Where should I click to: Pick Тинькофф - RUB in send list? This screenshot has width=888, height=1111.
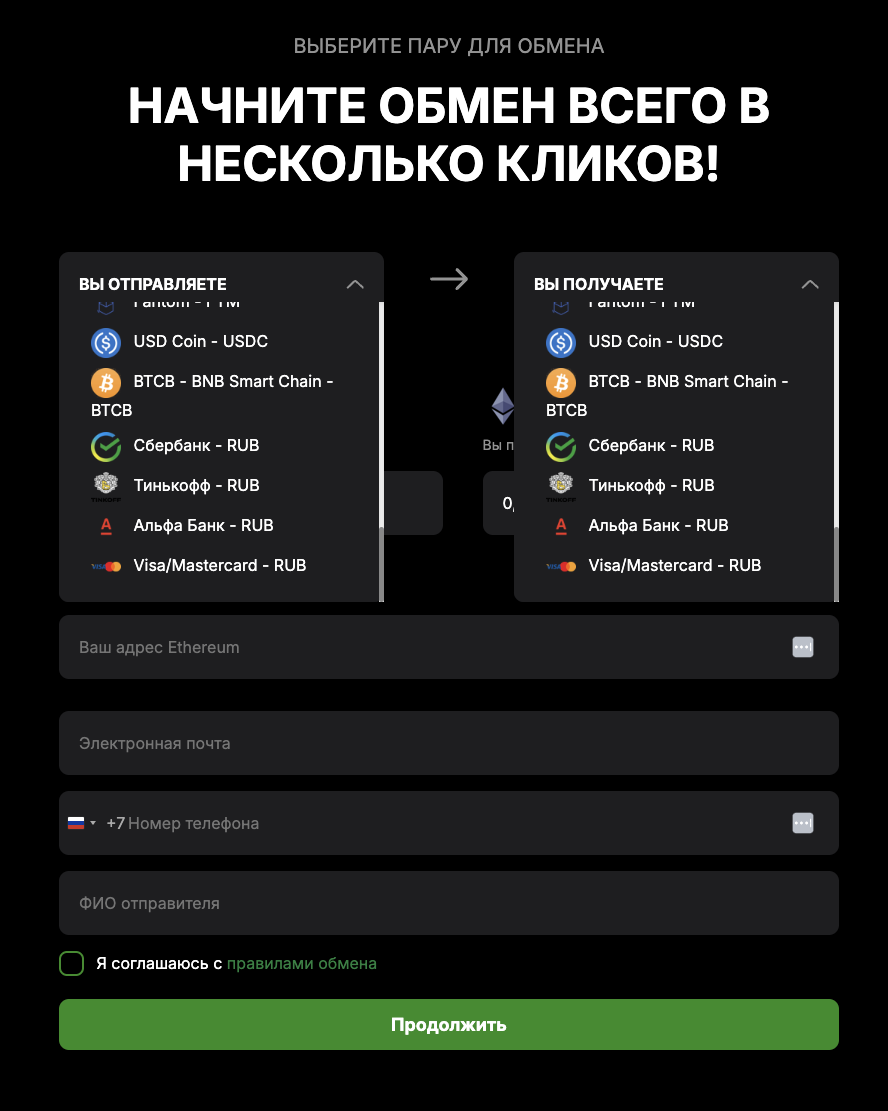click(x=196, y=486)
